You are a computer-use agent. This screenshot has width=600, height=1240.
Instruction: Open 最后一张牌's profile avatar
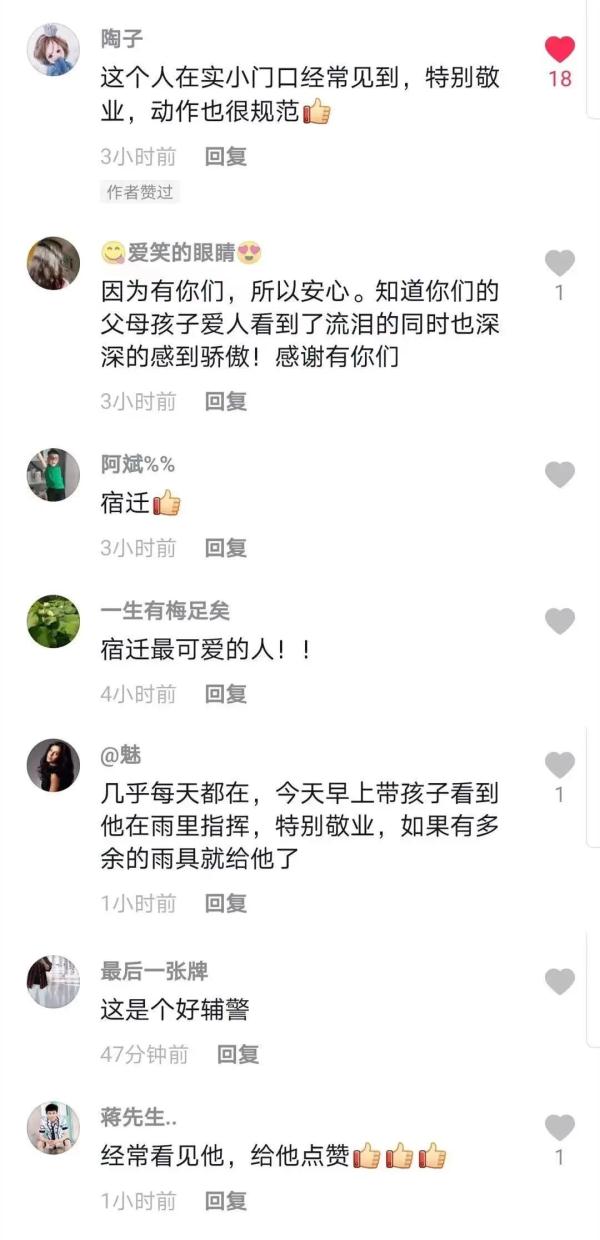click(x=53, y=981)
